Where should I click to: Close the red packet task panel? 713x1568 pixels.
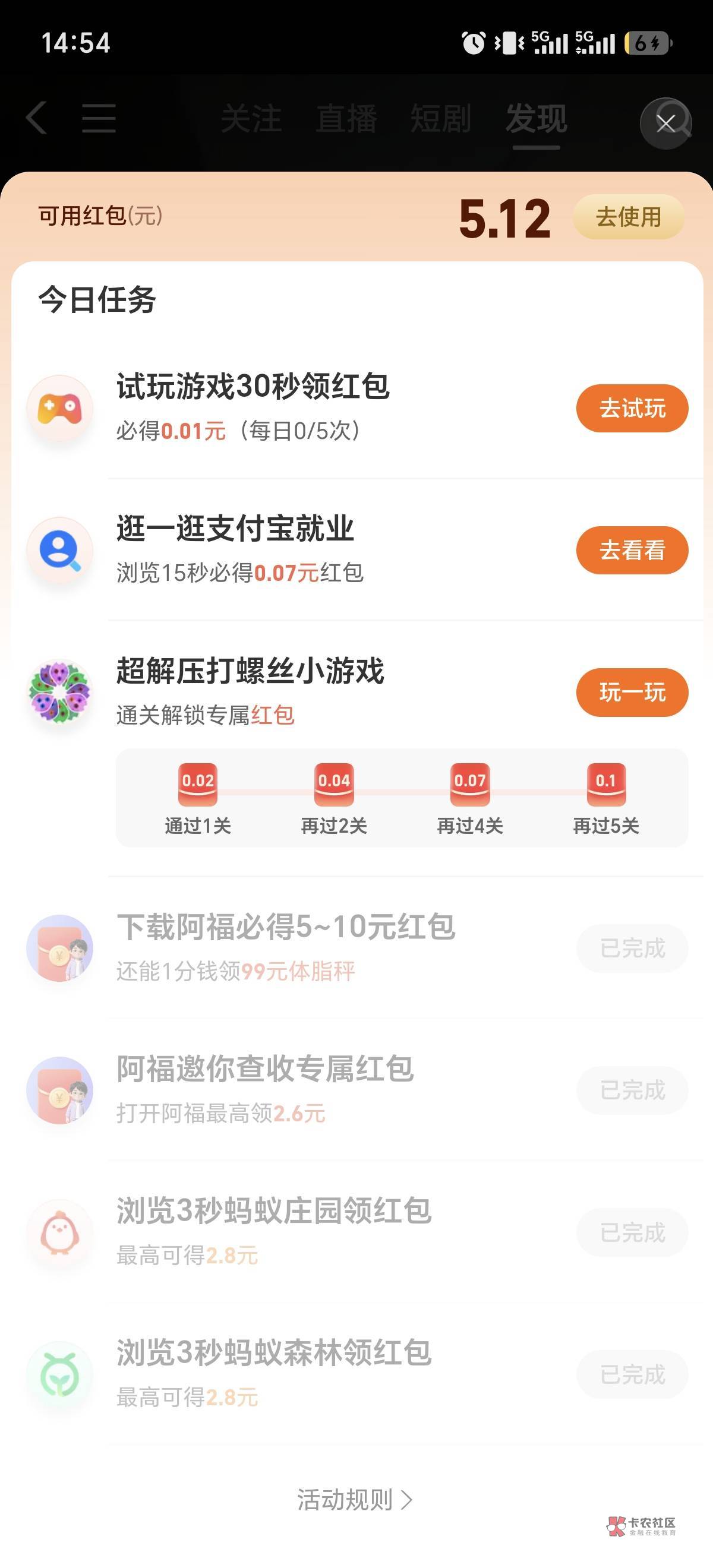click(x=665, y=124)
